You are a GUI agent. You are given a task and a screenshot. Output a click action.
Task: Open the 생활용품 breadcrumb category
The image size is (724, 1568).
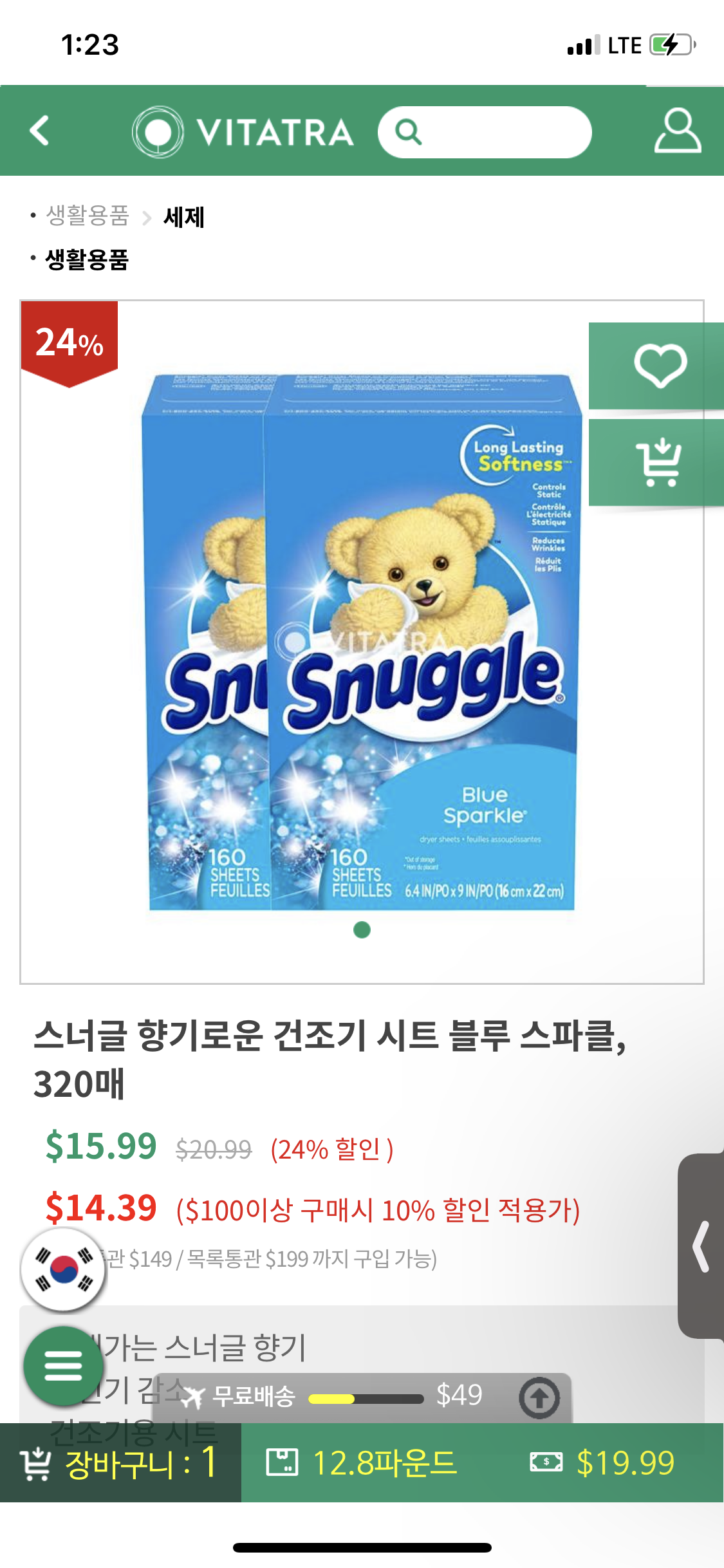pos(88,216)
